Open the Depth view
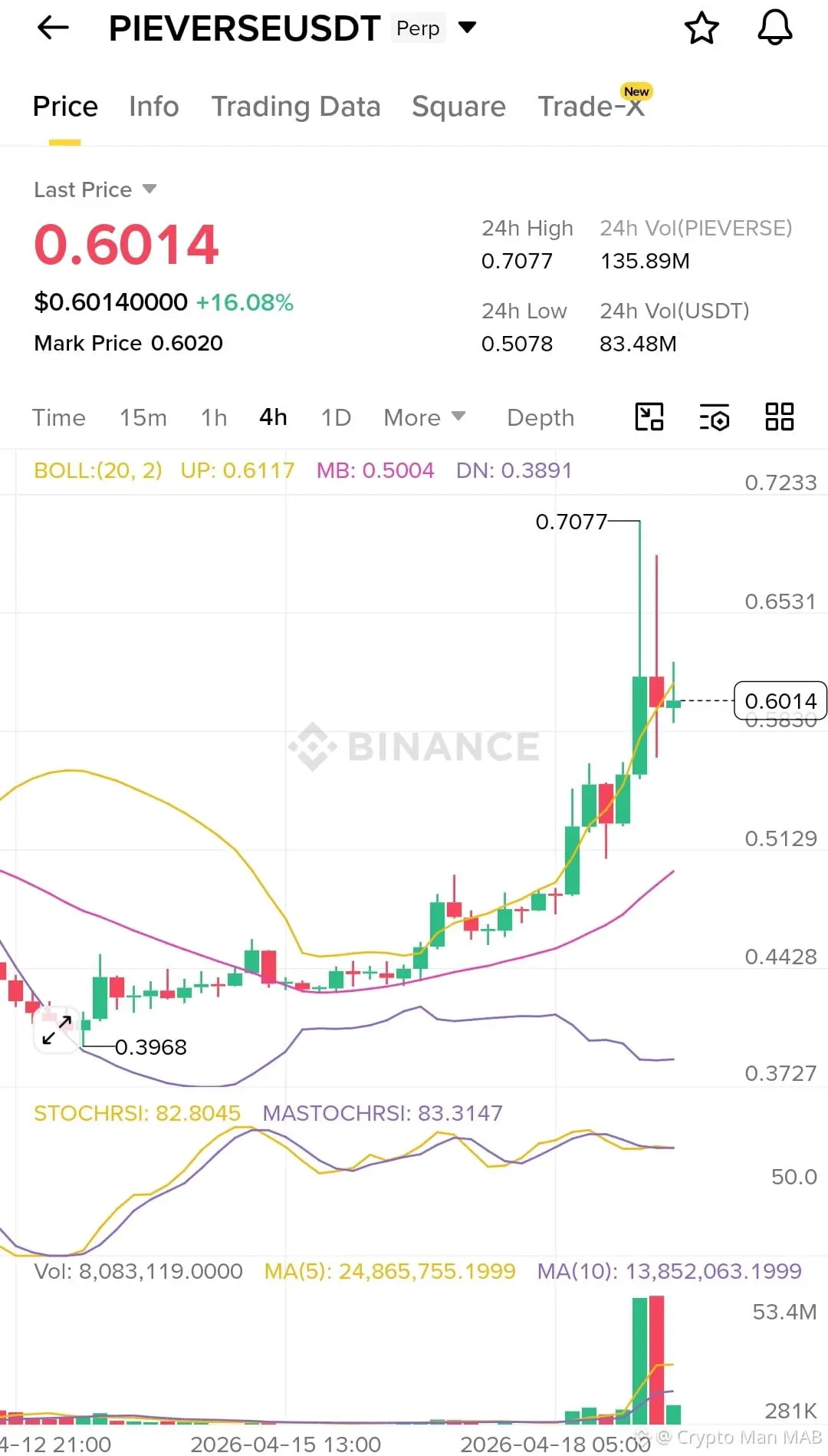828x1456 pixels. click(x=540, y=417)
